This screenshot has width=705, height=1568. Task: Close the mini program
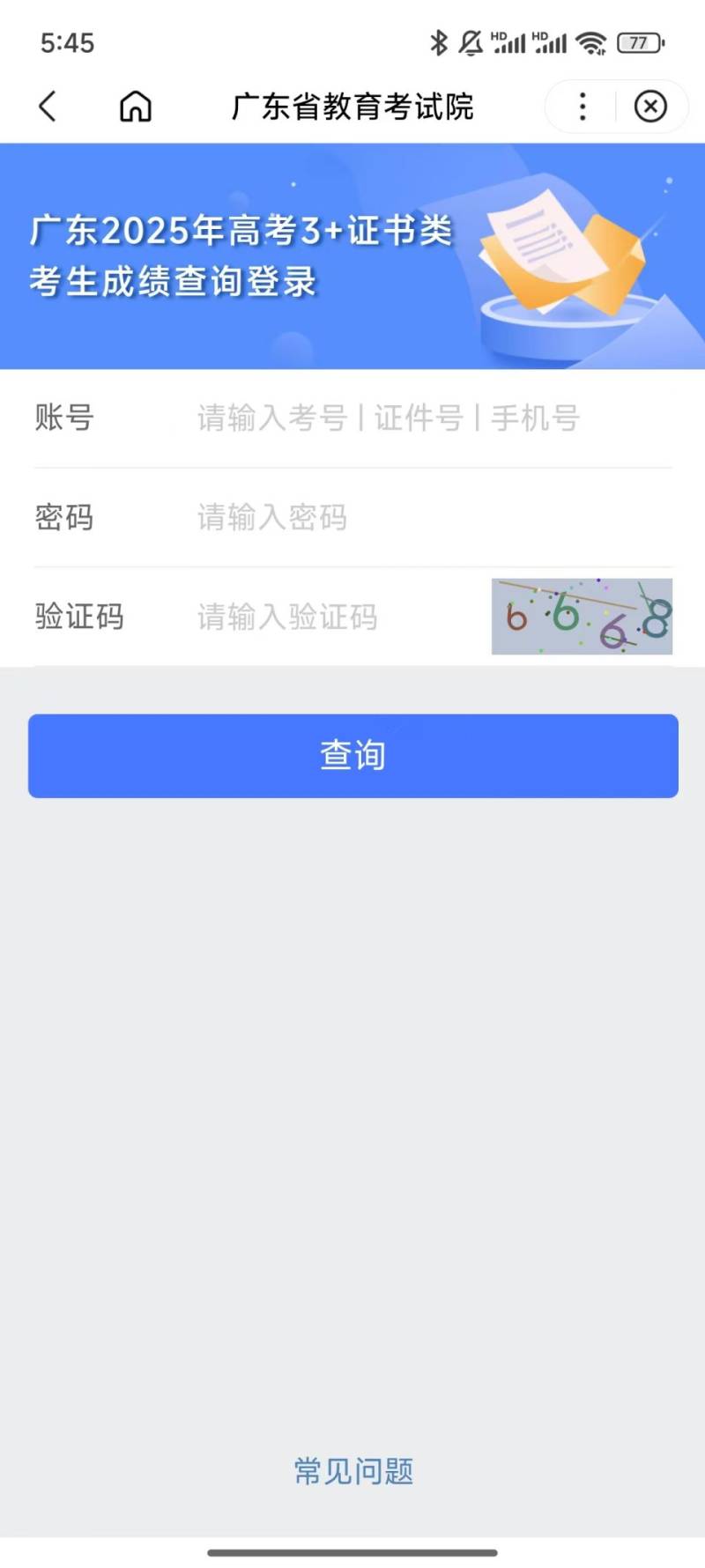pyautogui.click(x=650, y=107)
